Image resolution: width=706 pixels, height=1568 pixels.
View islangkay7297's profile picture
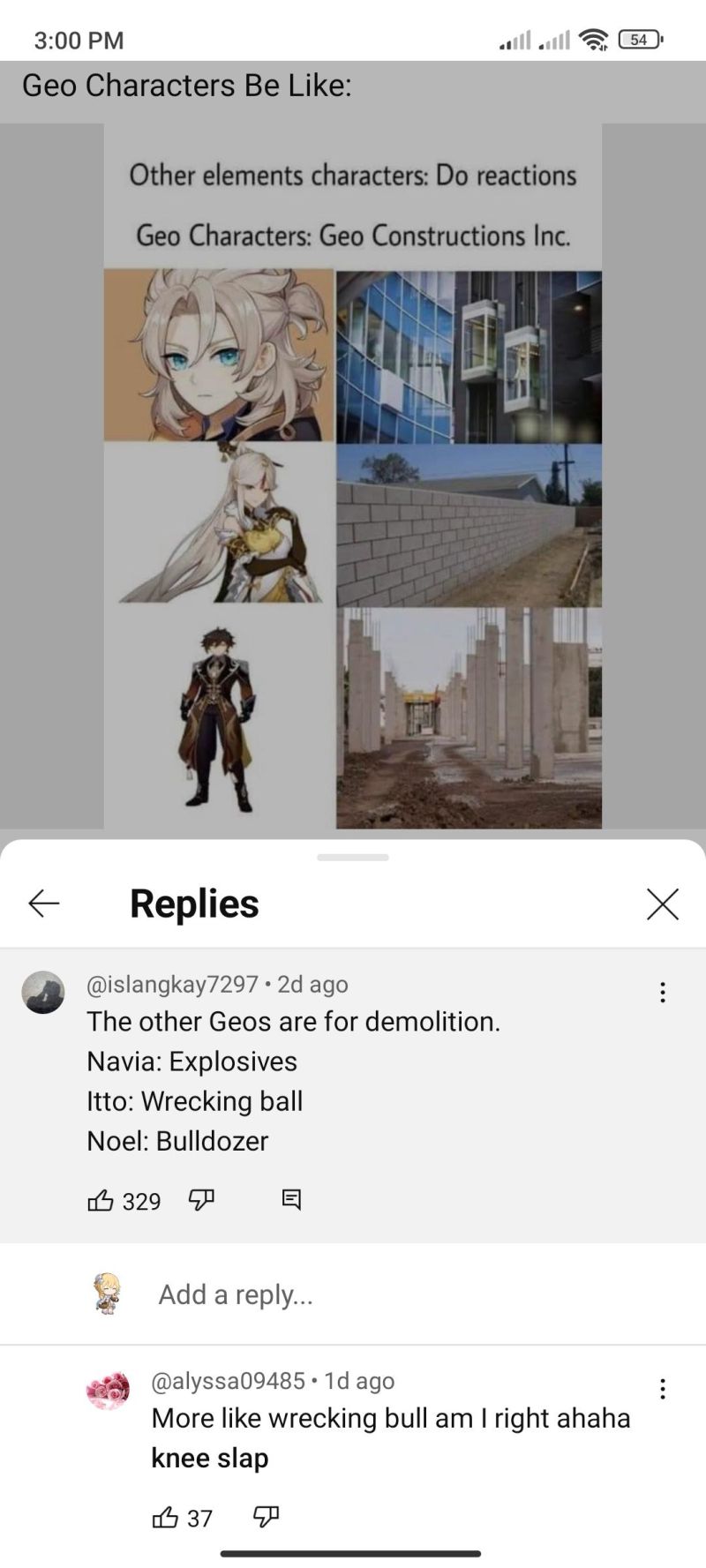(x=43, y=993)
